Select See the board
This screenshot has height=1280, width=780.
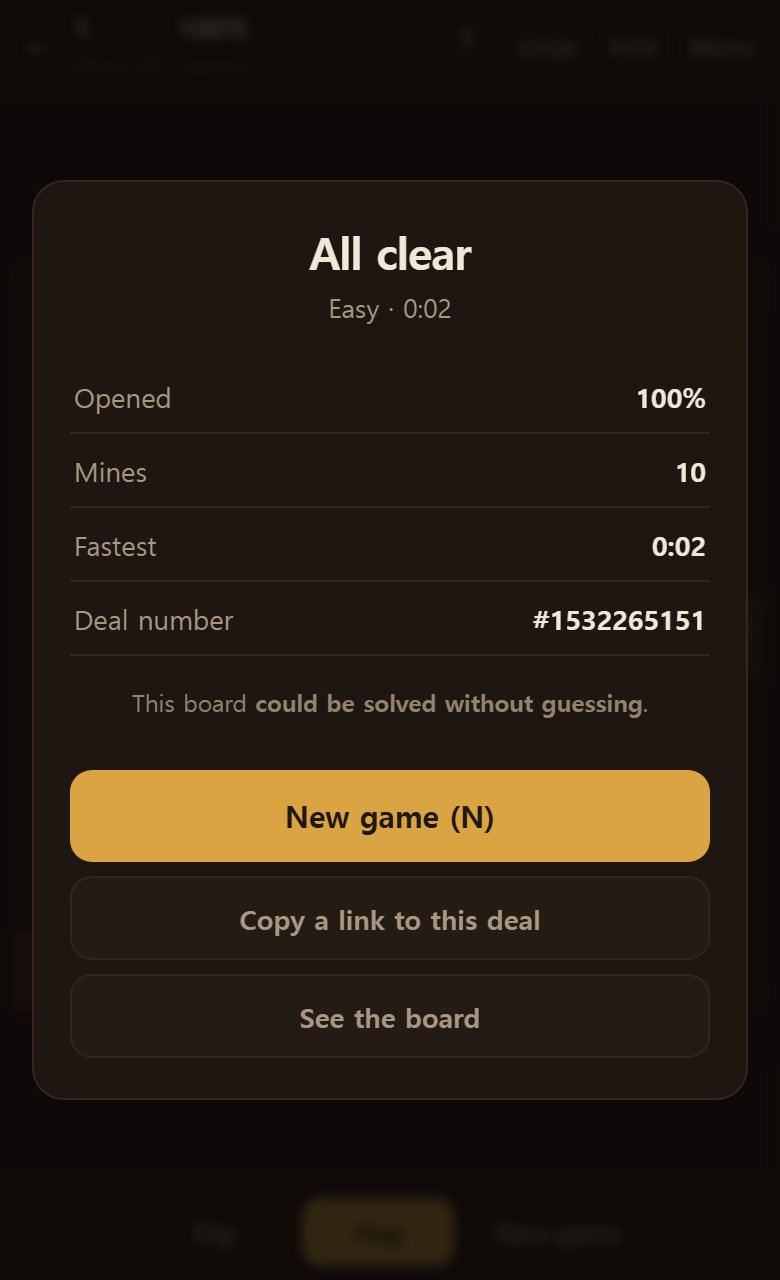(390, 1017)
